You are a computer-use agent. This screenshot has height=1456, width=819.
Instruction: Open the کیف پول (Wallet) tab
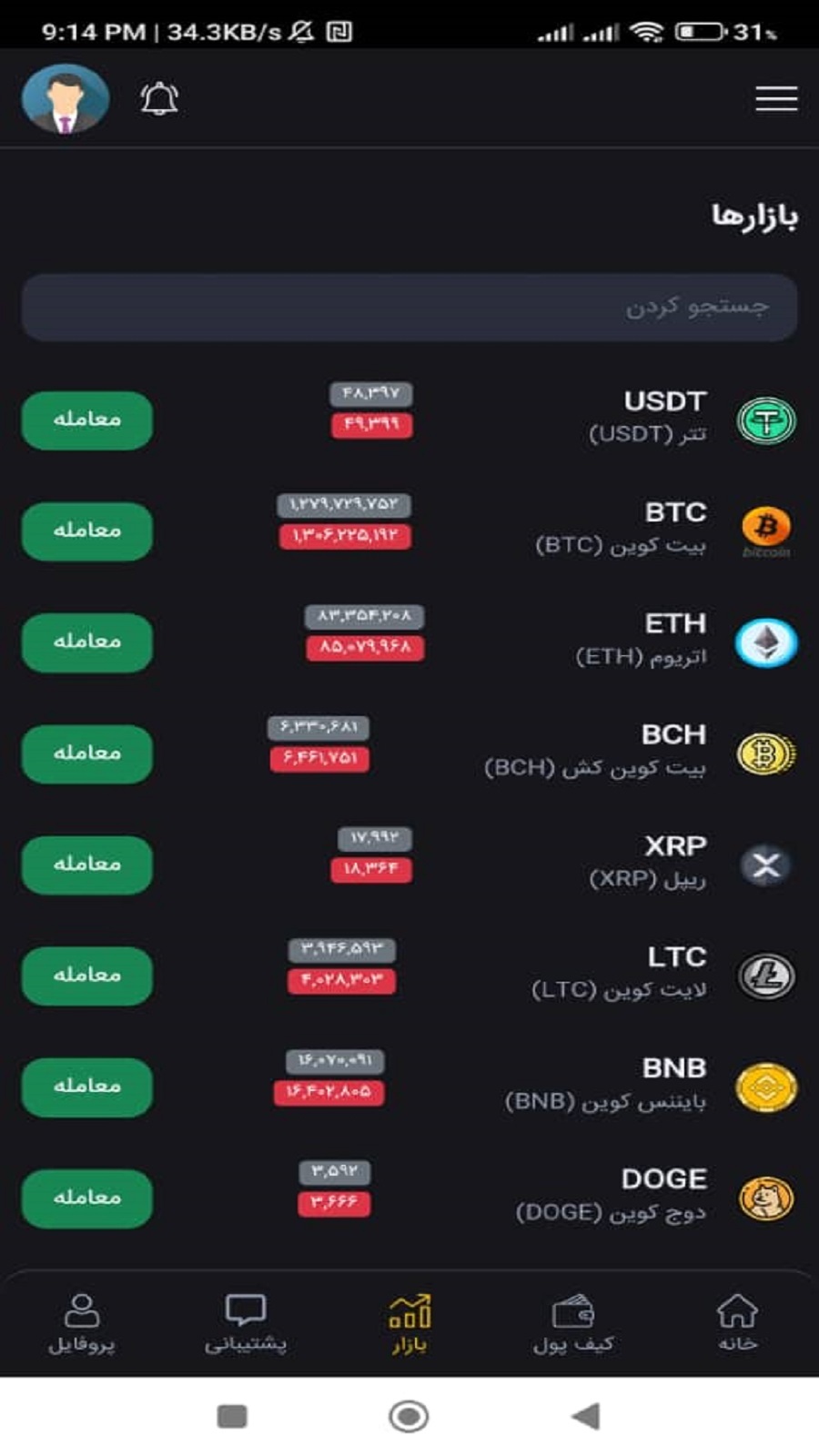[x=573, y=1323]
